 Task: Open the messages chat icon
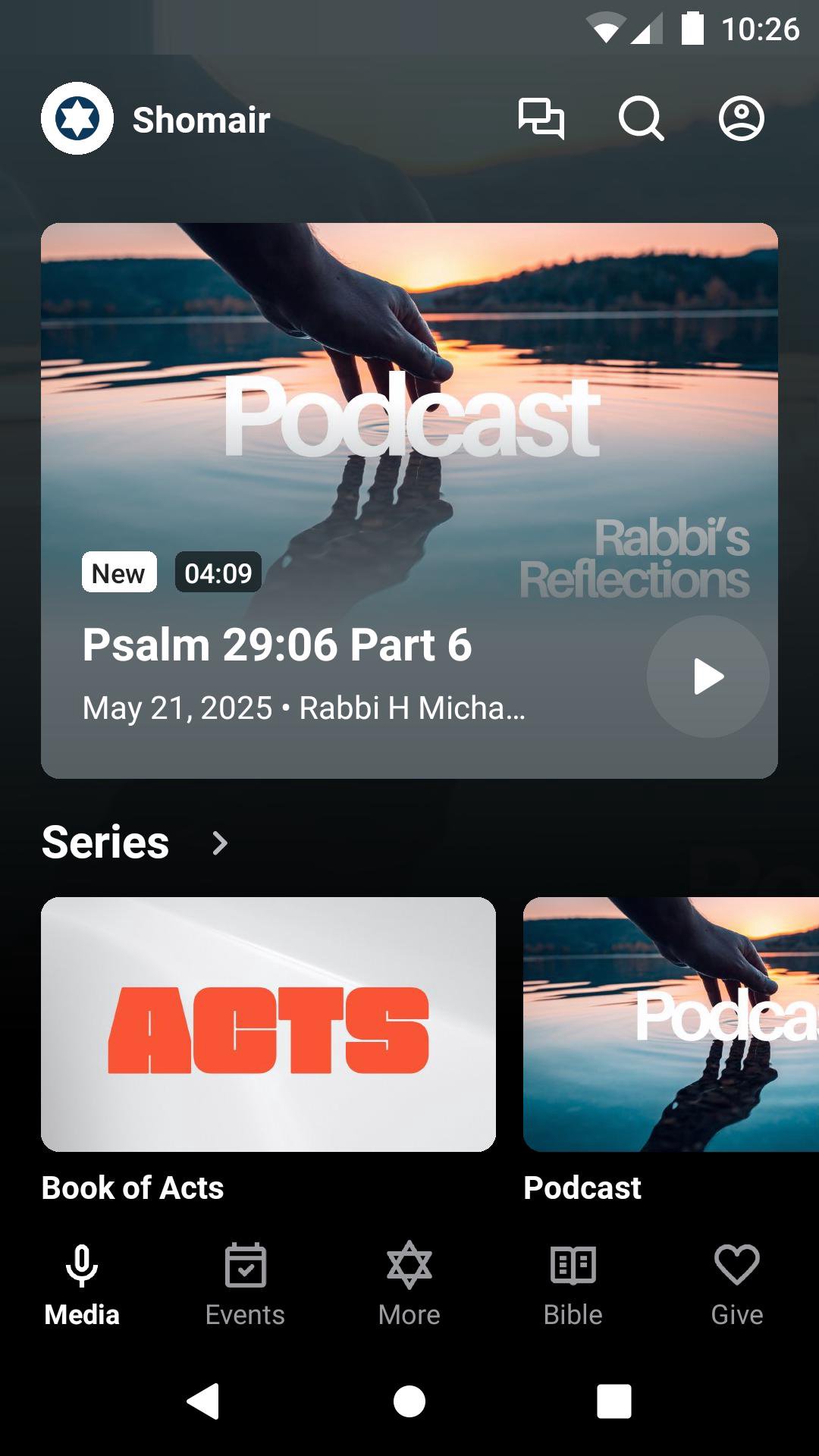541,119
